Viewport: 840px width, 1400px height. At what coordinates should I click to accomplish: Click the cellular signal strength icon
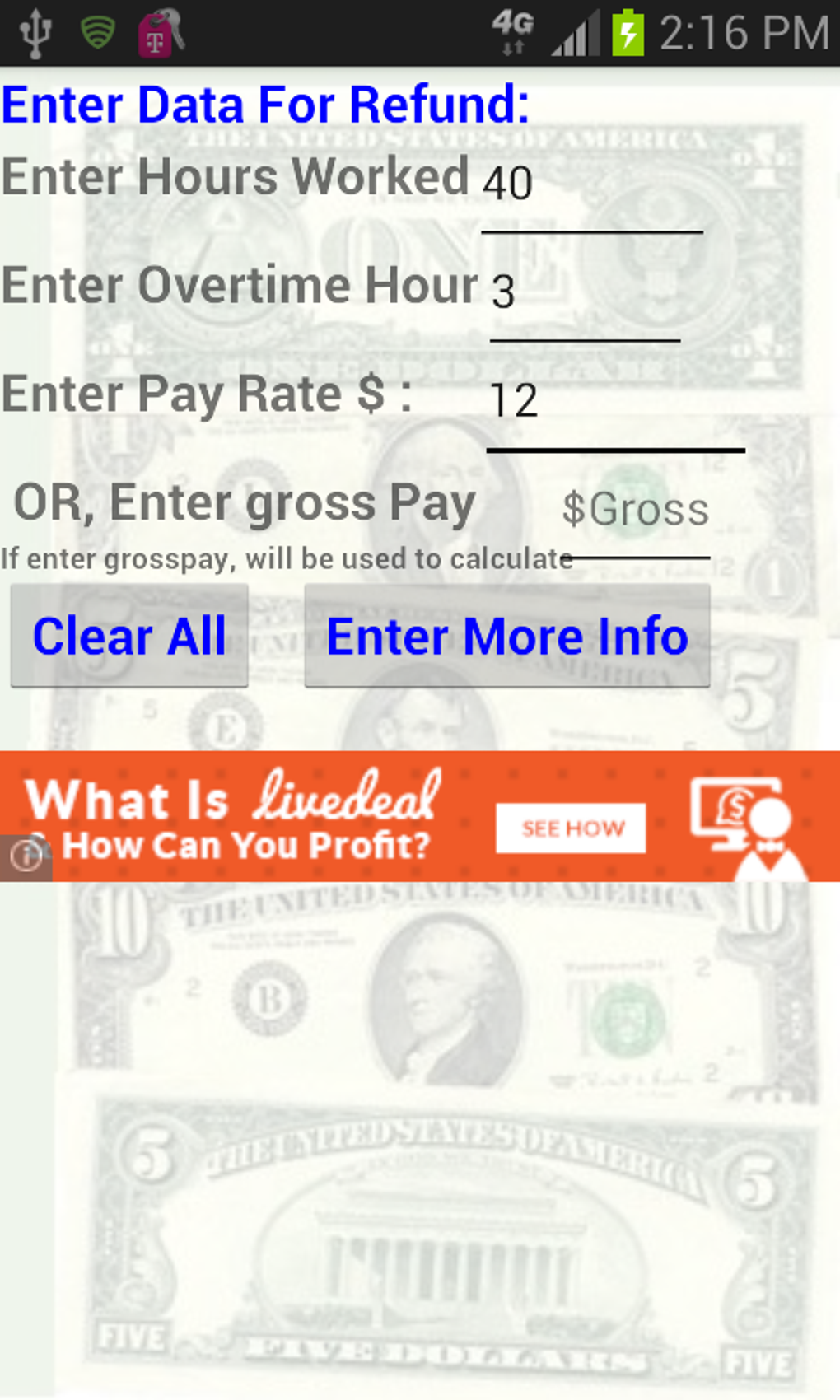pyautogui.click(x=576, y=33)
